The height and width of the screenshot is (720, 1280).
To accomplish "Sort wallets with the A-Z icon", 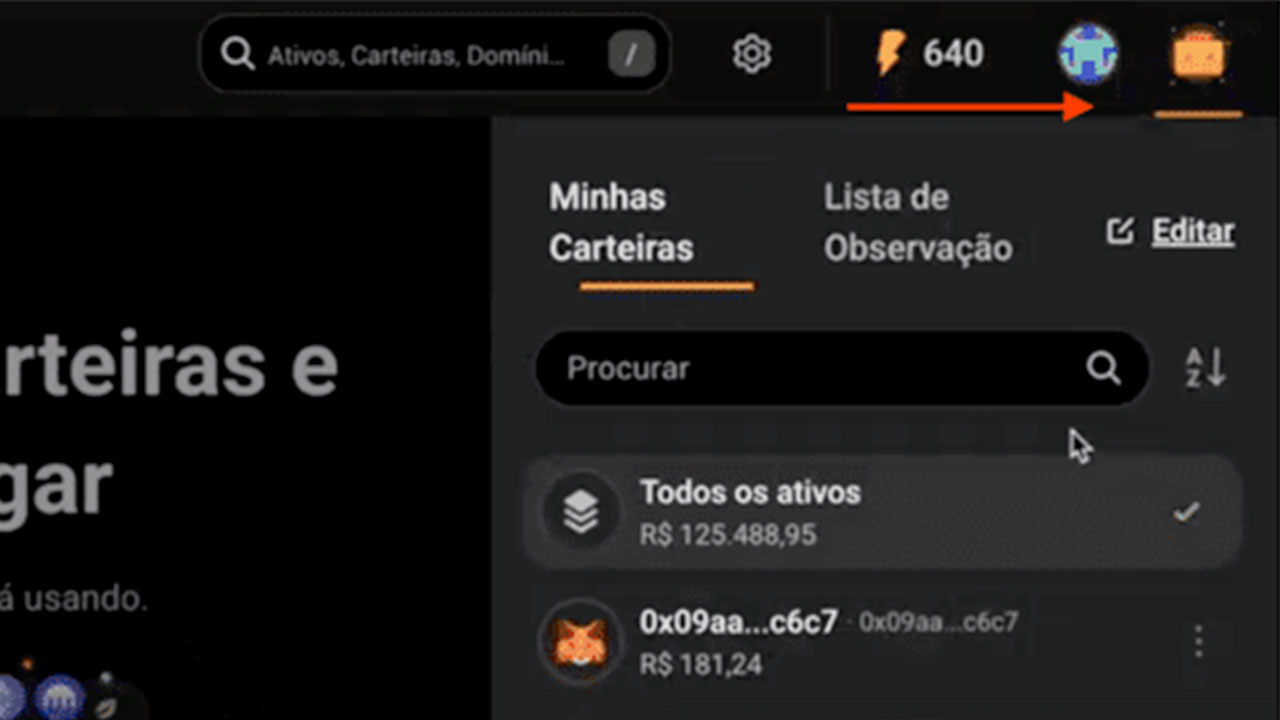I will (1205, 369).
